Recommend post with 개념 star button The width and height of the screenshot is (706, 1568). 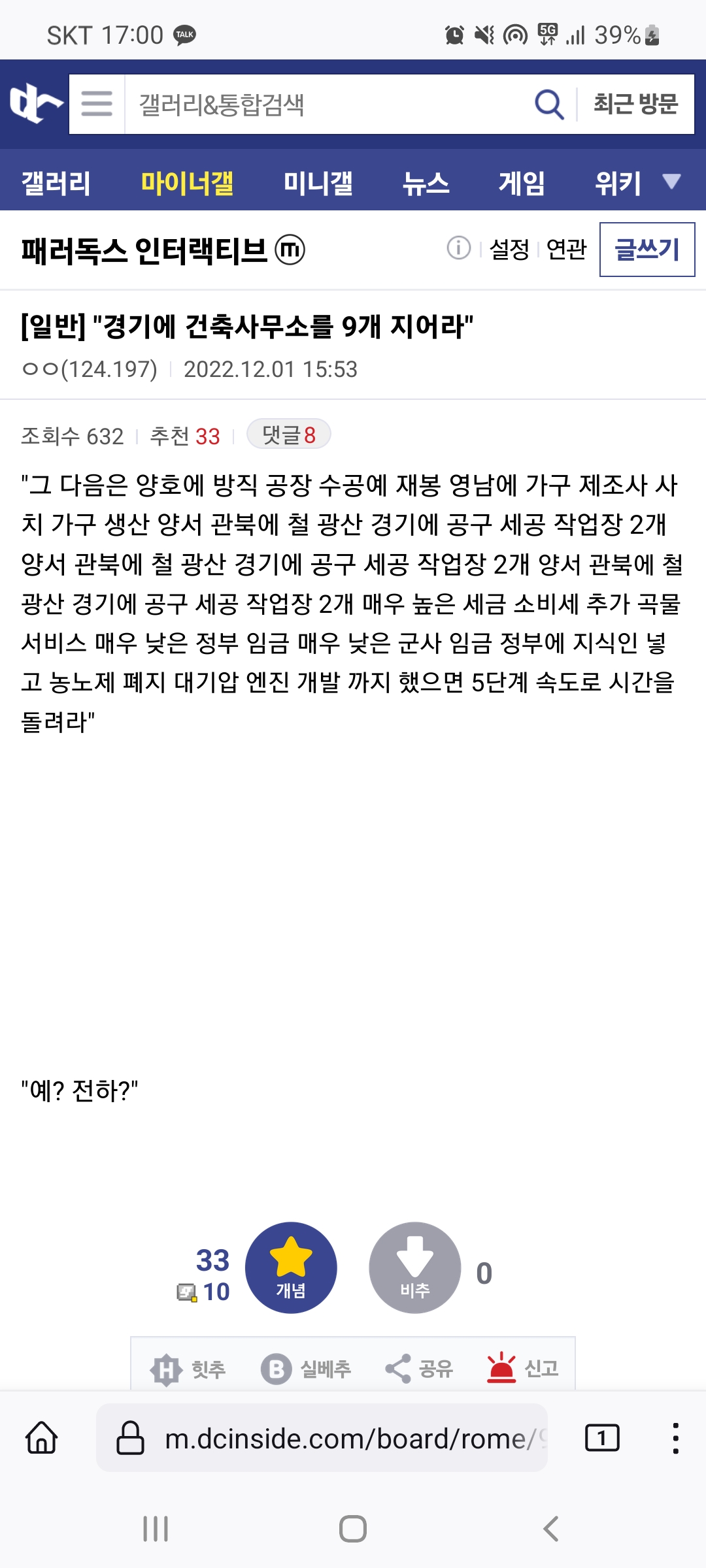point(291,1267)
